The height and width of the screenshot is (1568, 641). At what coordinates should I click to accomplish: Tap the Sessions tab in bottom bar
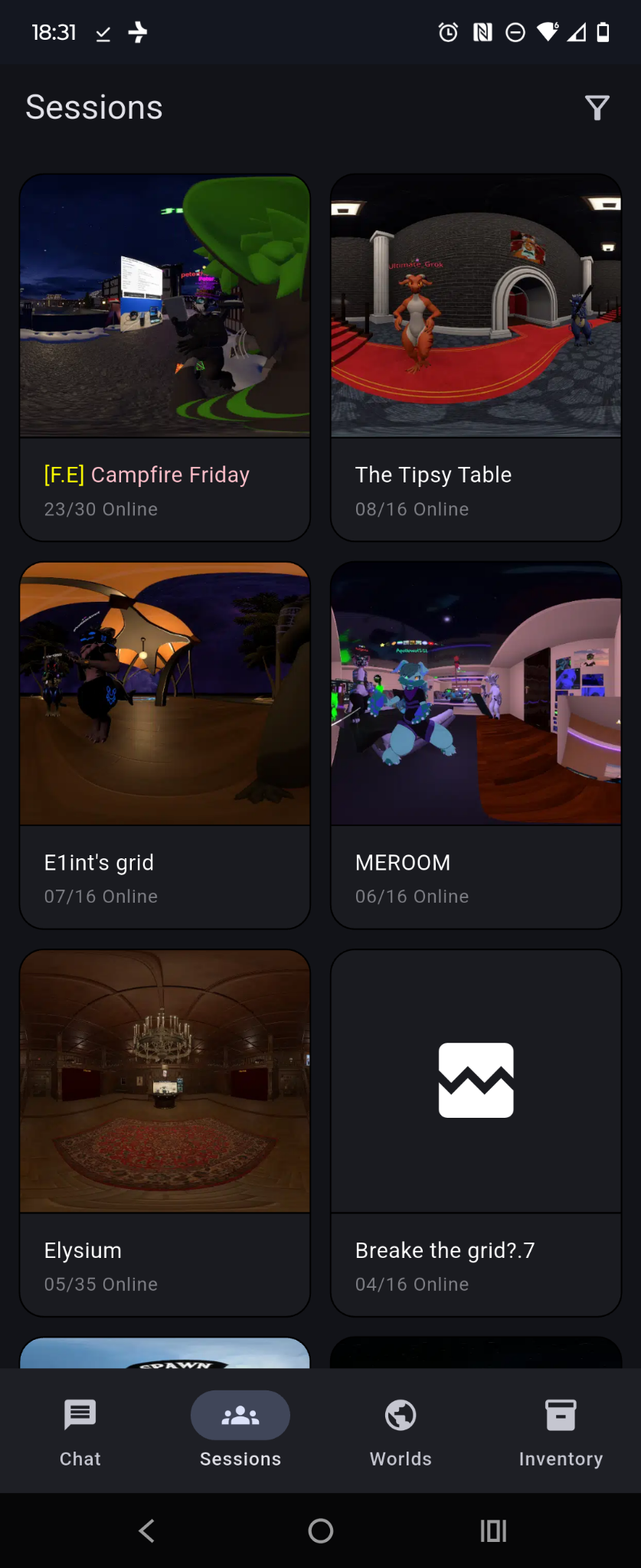[240, 1430]
